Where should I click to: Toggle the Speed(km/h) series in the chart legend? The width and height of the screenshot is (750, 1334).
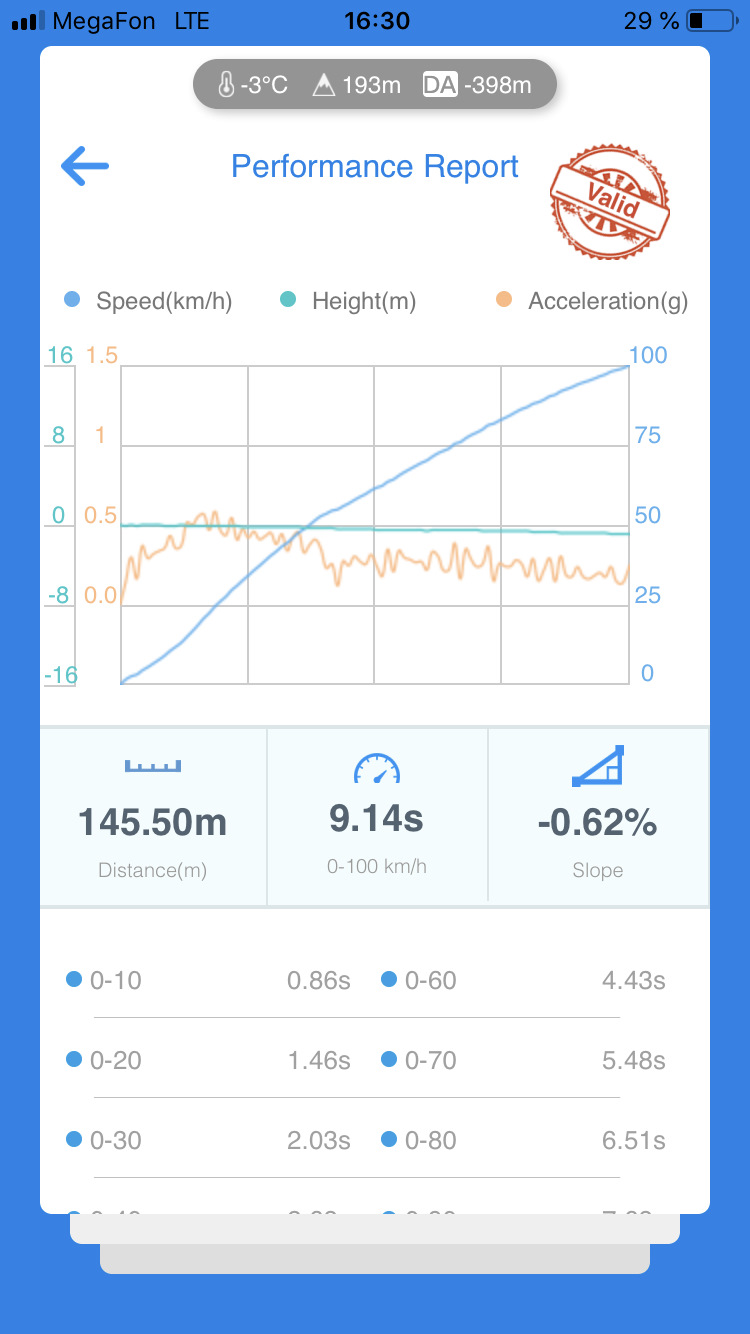[x=148, y=301]
